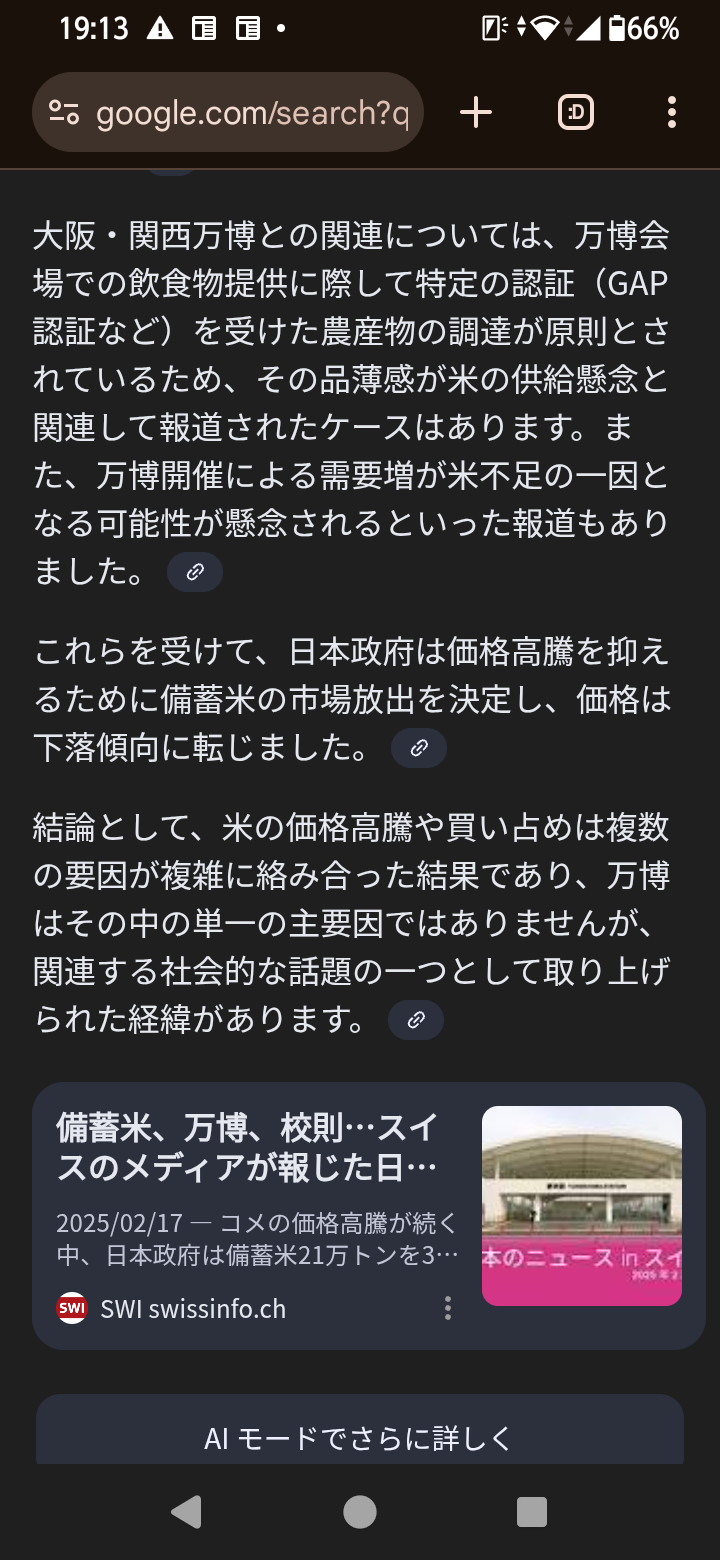Screen dimensions: 720x1560
Task: Open source link after the 万博 demand paragraph
Action: pyautogui.click(x=195, y=573)
